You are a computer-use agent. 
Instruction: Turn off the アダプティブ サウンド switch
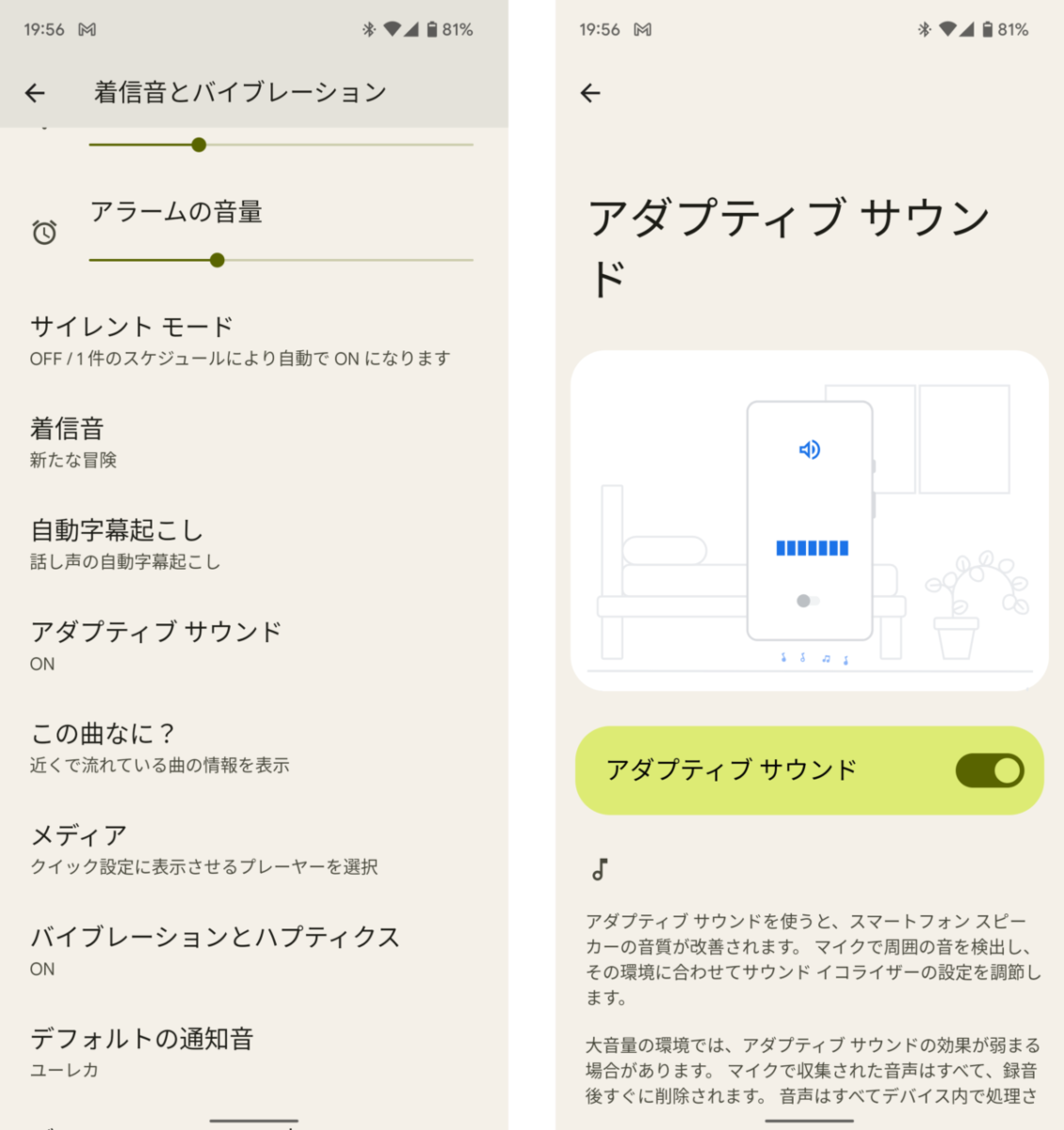pos(989,770)
